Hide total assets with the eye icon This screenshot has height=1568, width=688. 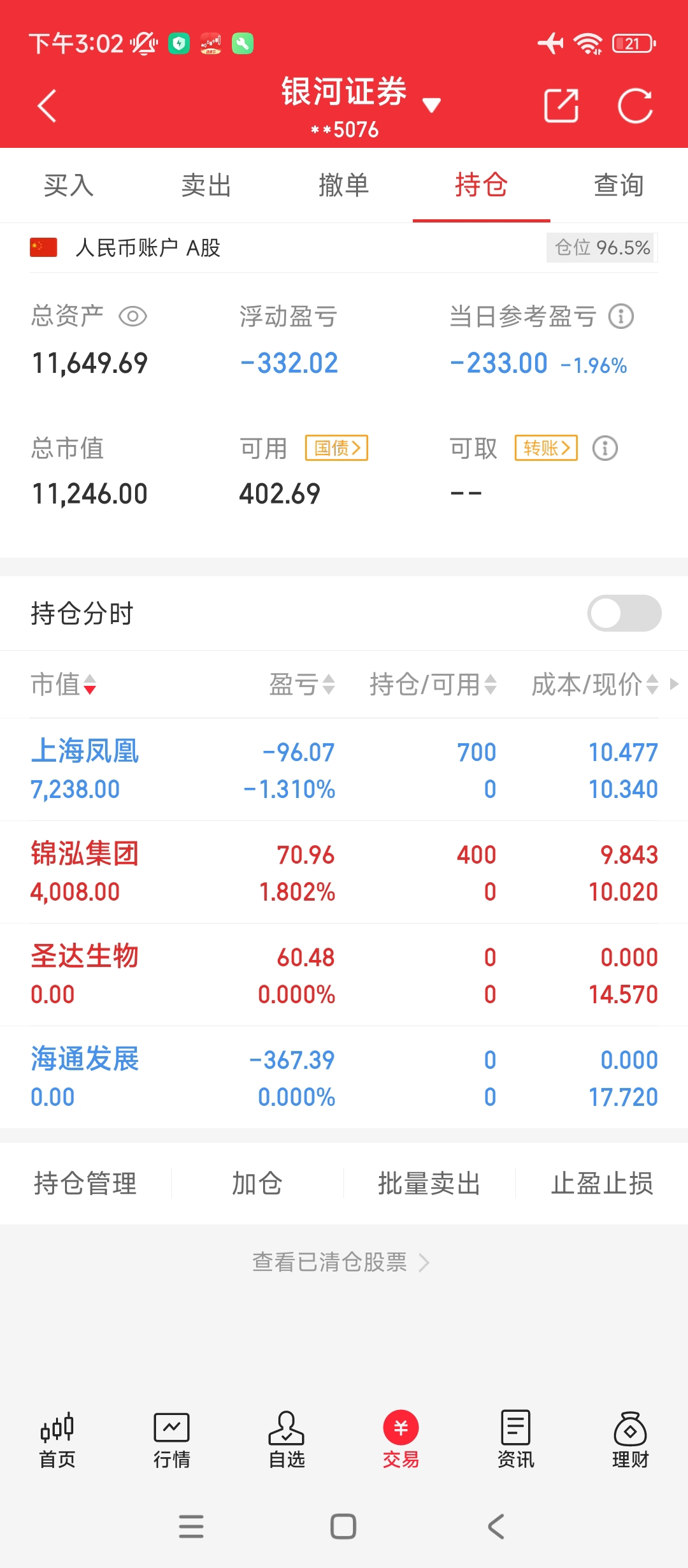coord(133,316)
